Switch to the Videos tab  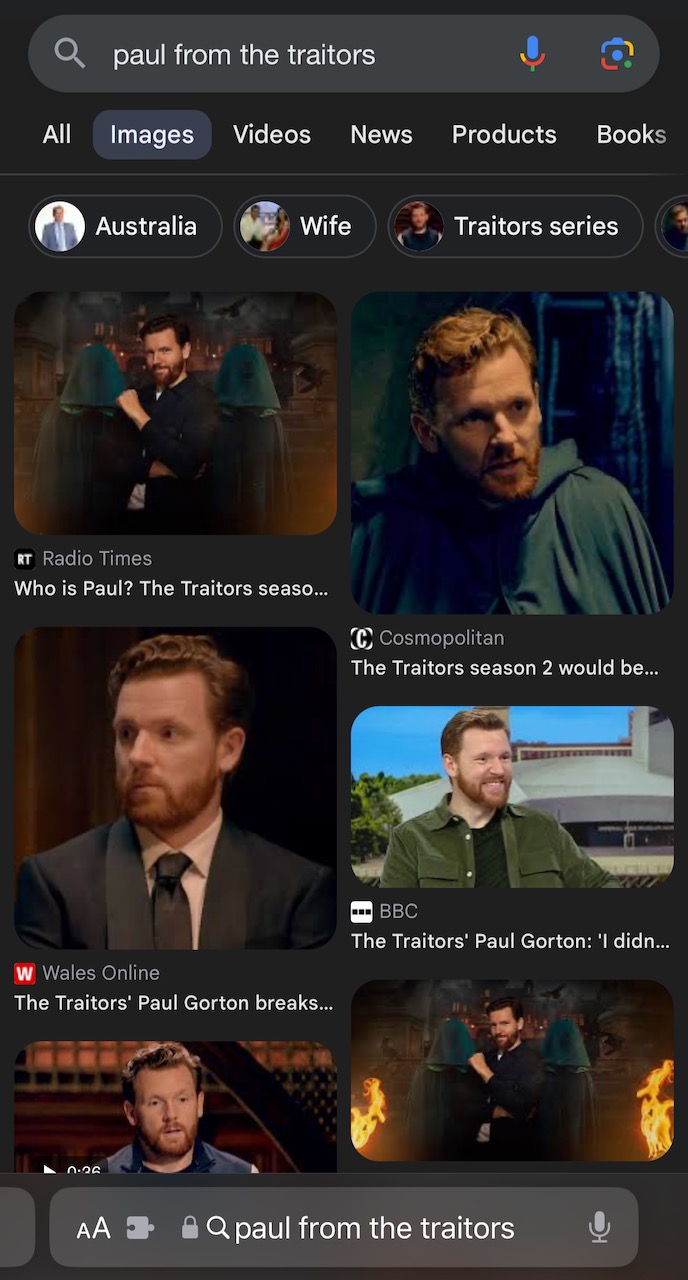tap(272, 135)
